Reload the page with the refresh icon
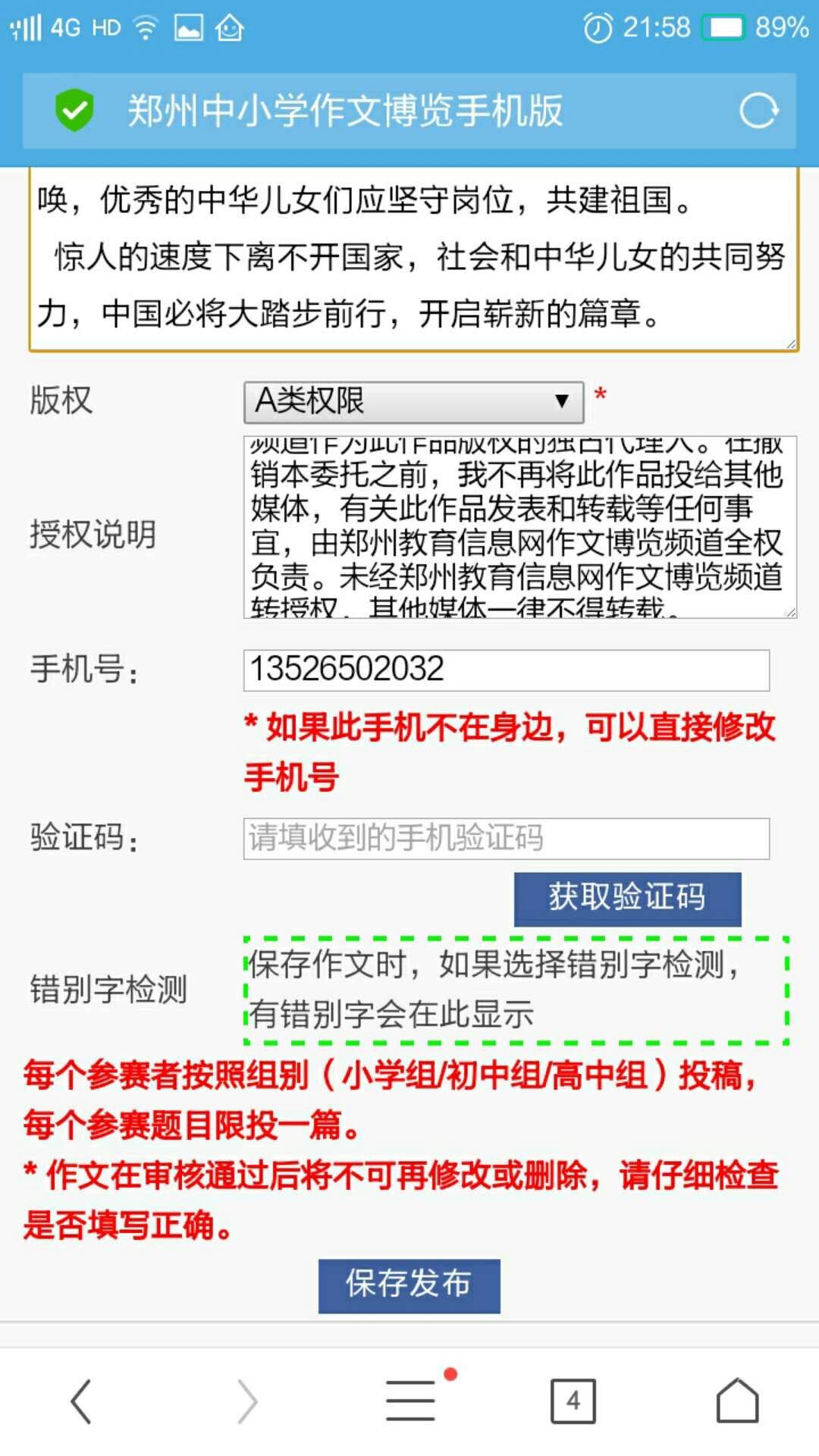Screen dimensions: 819x1456 coord(758,111)
